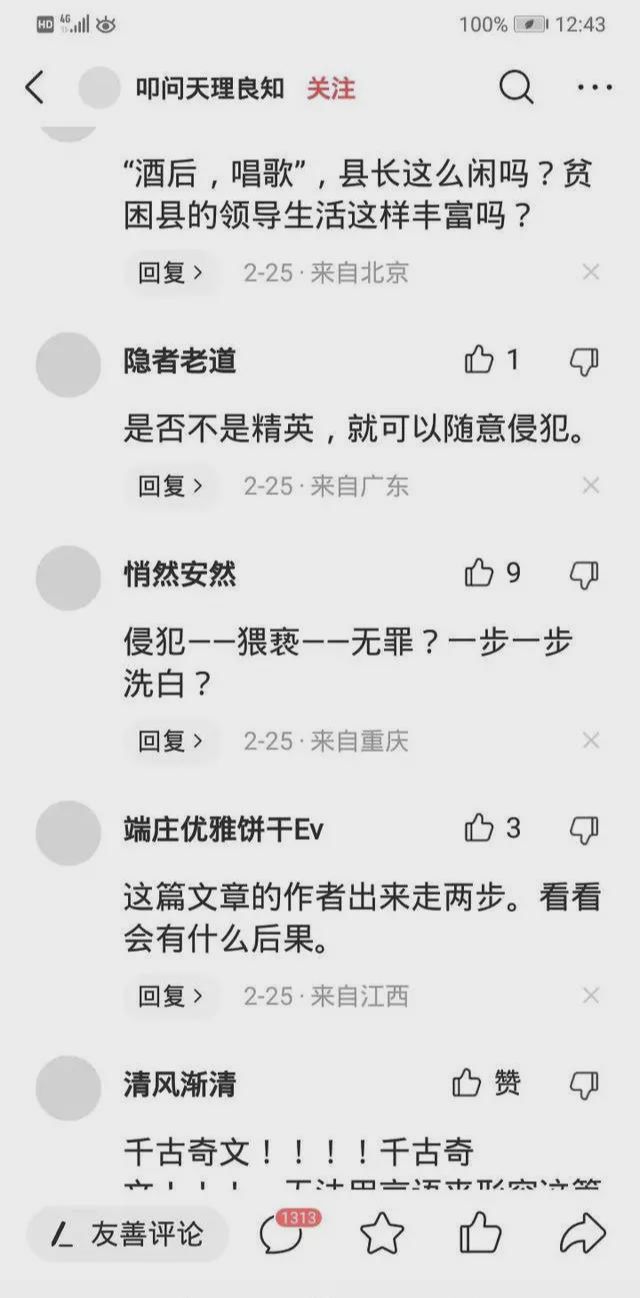Reply to the comment from 广东
Screen dimensions: 640x1298
(170, 486)
